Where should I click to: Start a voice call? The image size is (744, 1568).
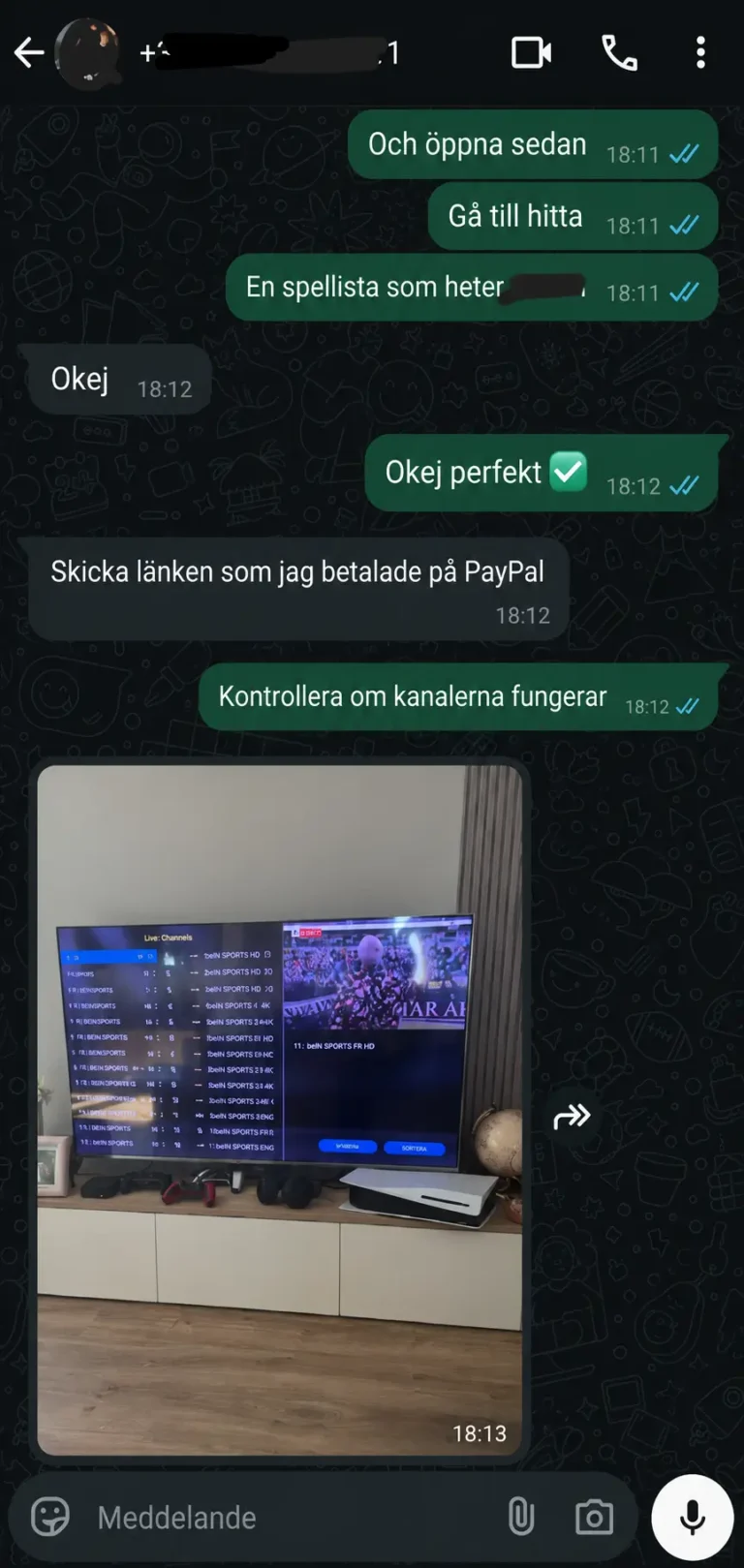tap(620, 52)
